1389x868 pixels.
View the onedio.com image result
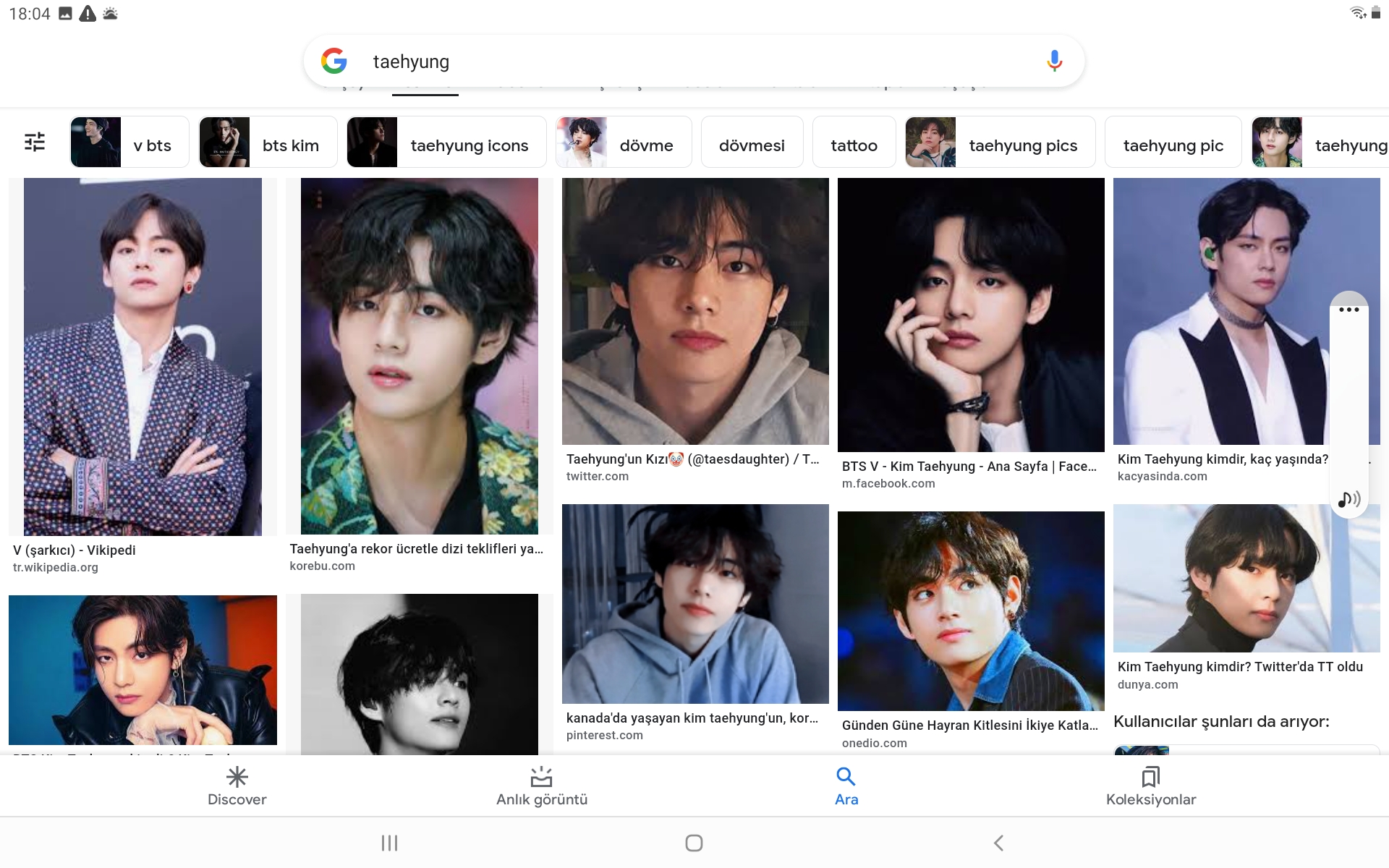click(971, 611)
